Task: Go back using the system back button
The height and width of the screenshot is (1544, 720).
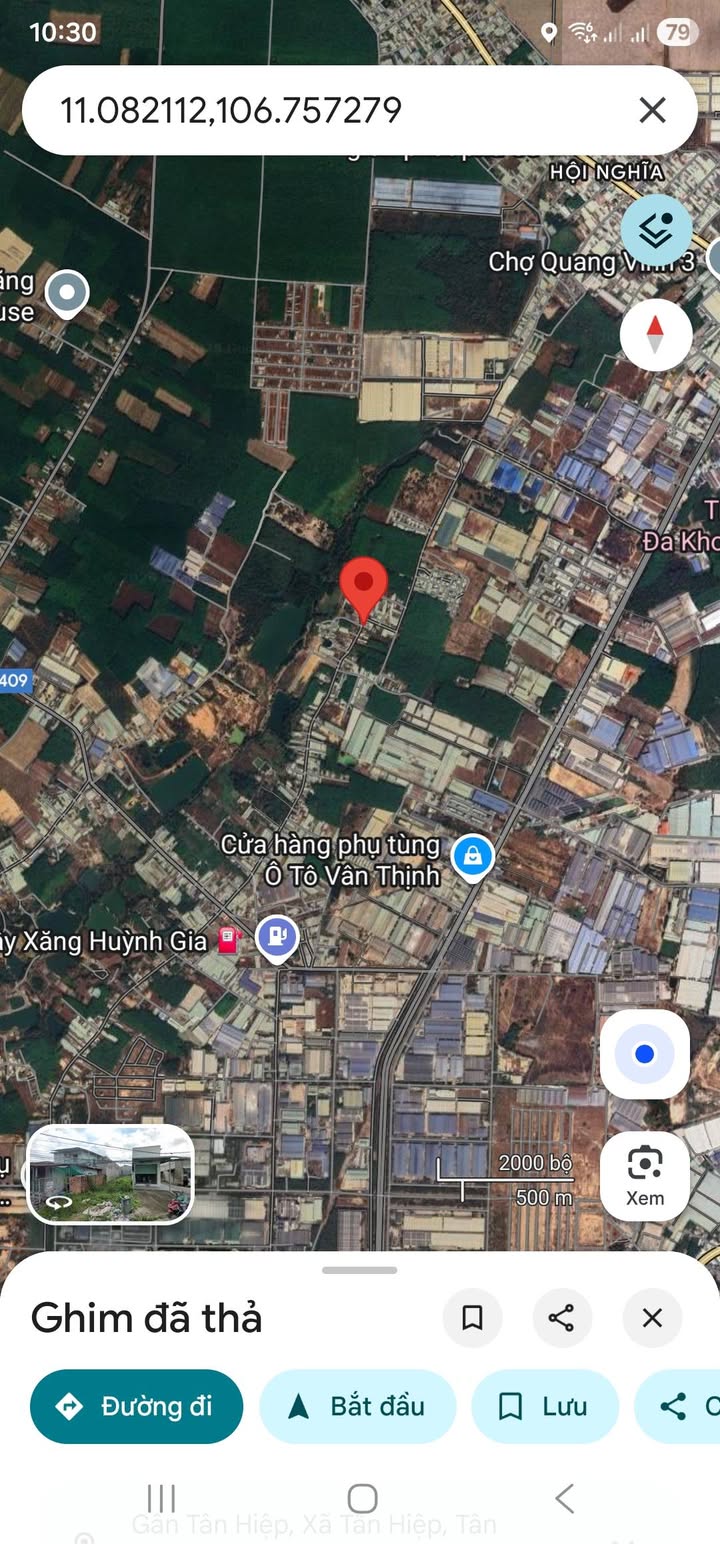Action: coord(564,1498)
